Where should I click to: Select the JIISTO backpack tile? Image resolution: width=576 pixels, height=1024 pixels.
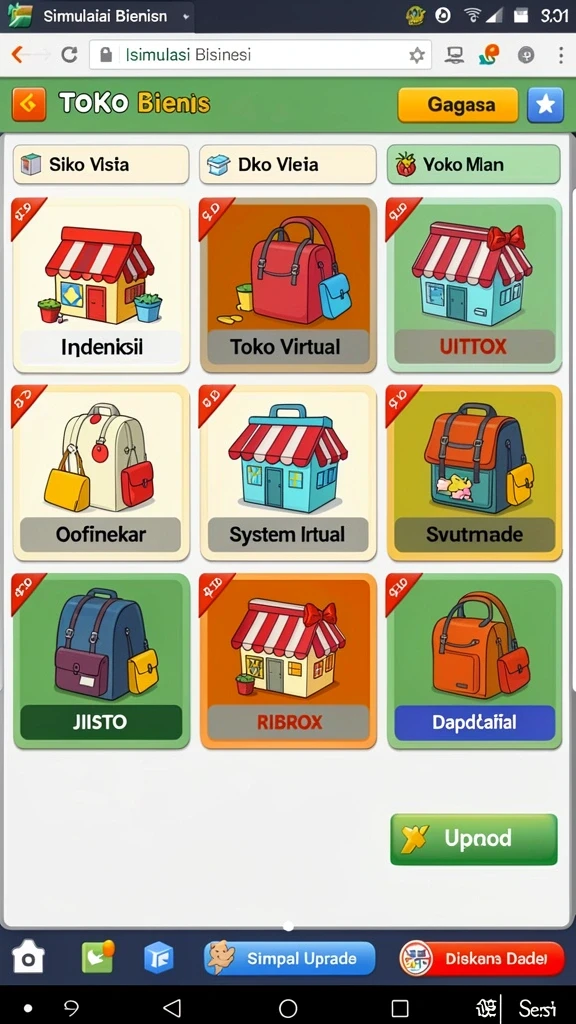pyautogui.click(x=101, y=660)
